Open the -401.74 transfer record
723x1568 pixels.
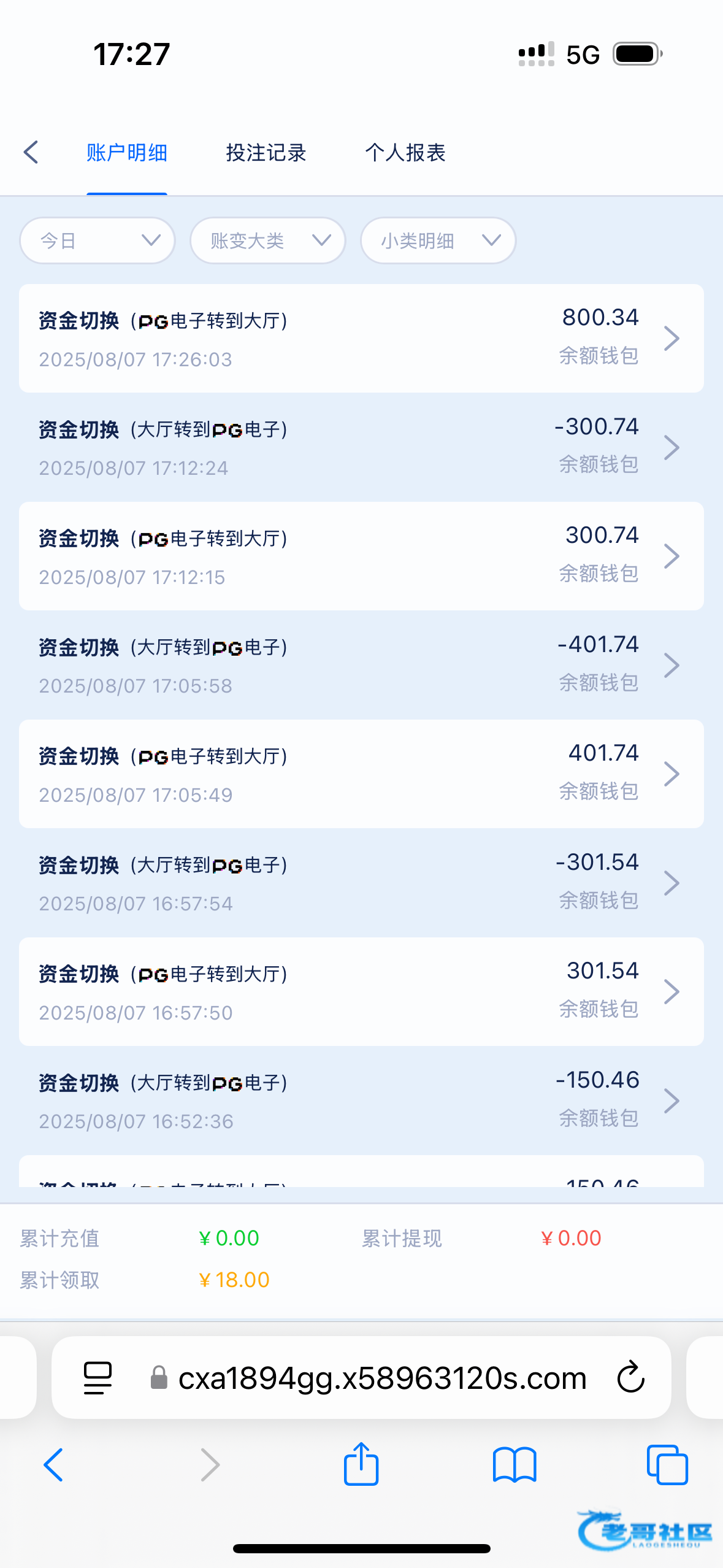click(x=361, y=665)
